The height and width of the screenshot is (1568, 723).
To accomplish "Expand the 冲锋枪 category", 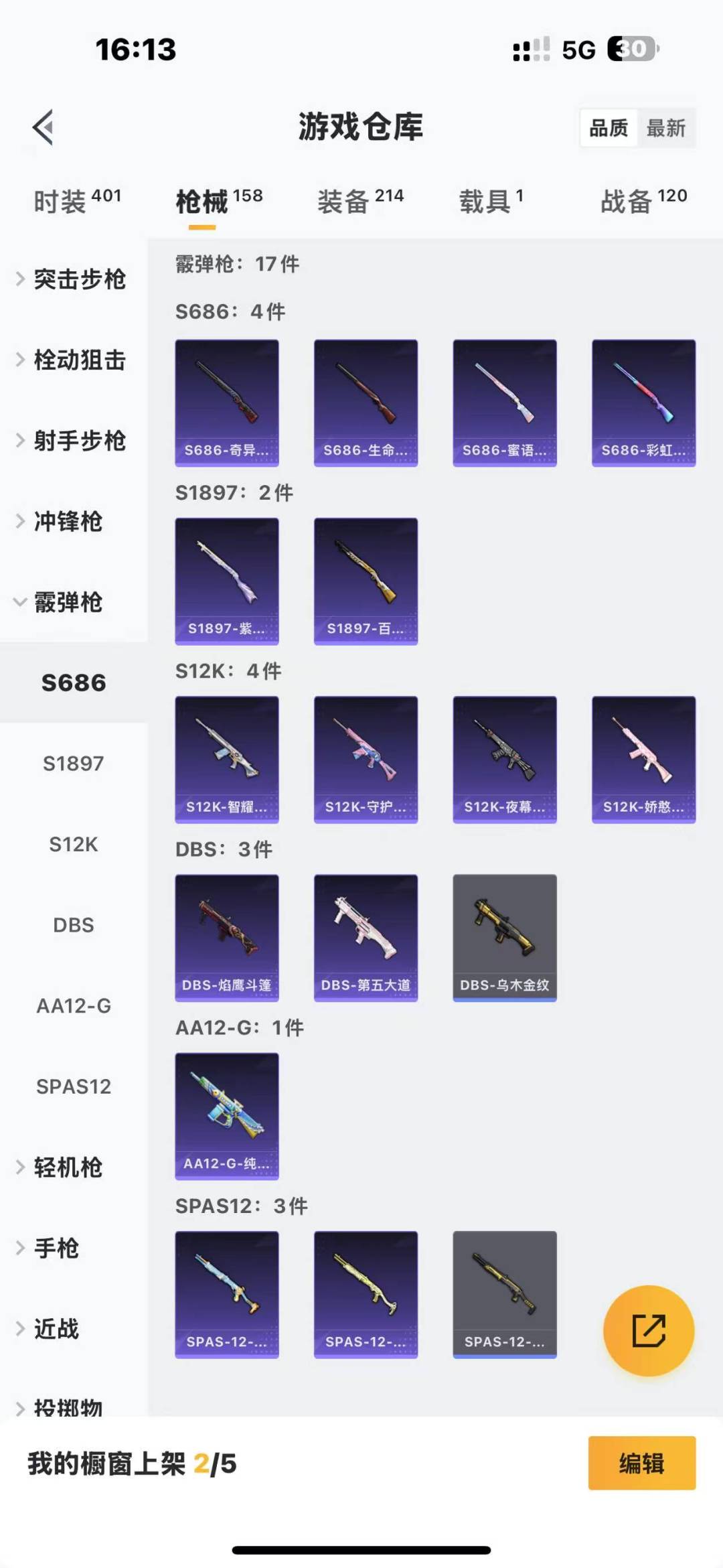I will click(67, 522).
